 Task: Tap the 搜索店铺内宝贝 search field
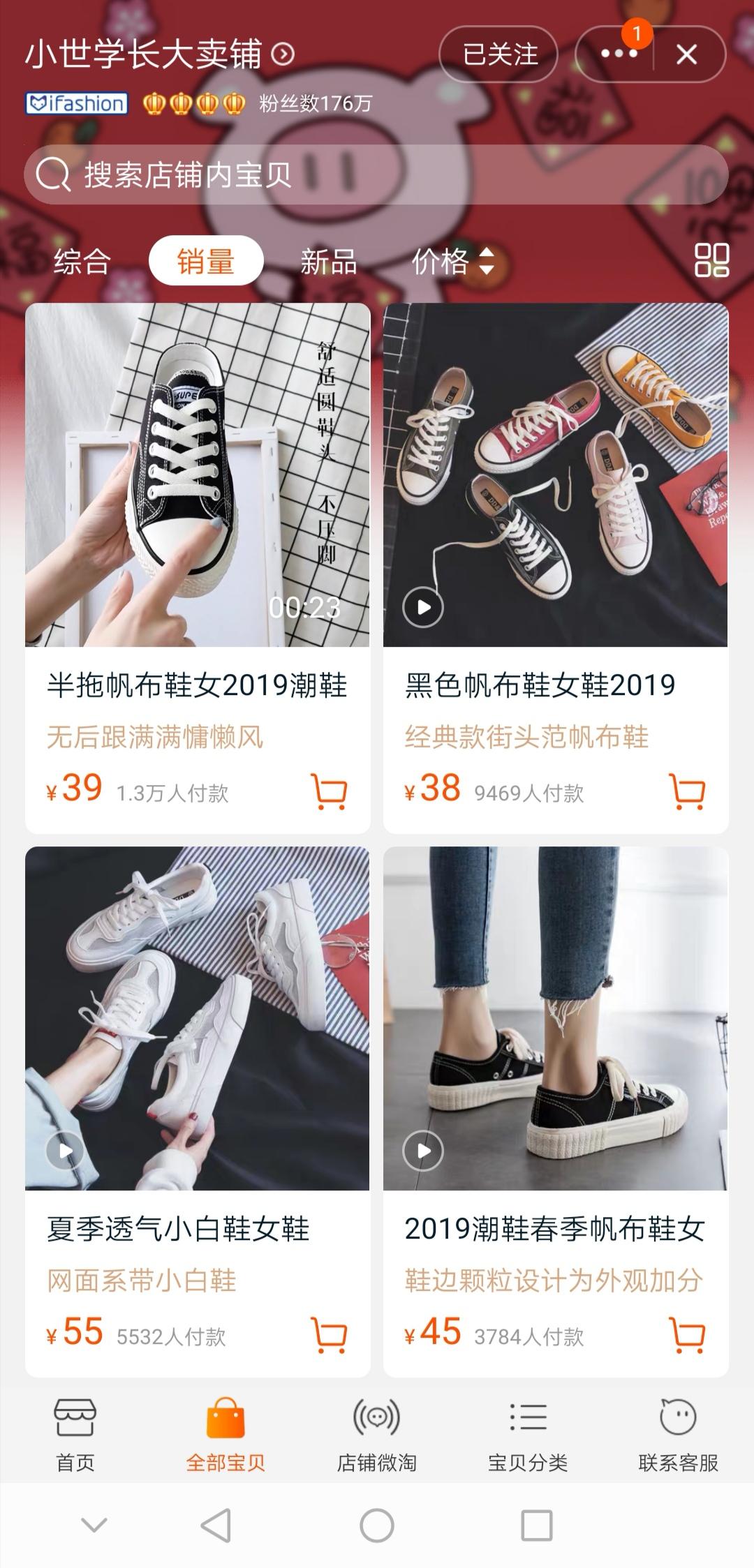[x=377, y=174]
